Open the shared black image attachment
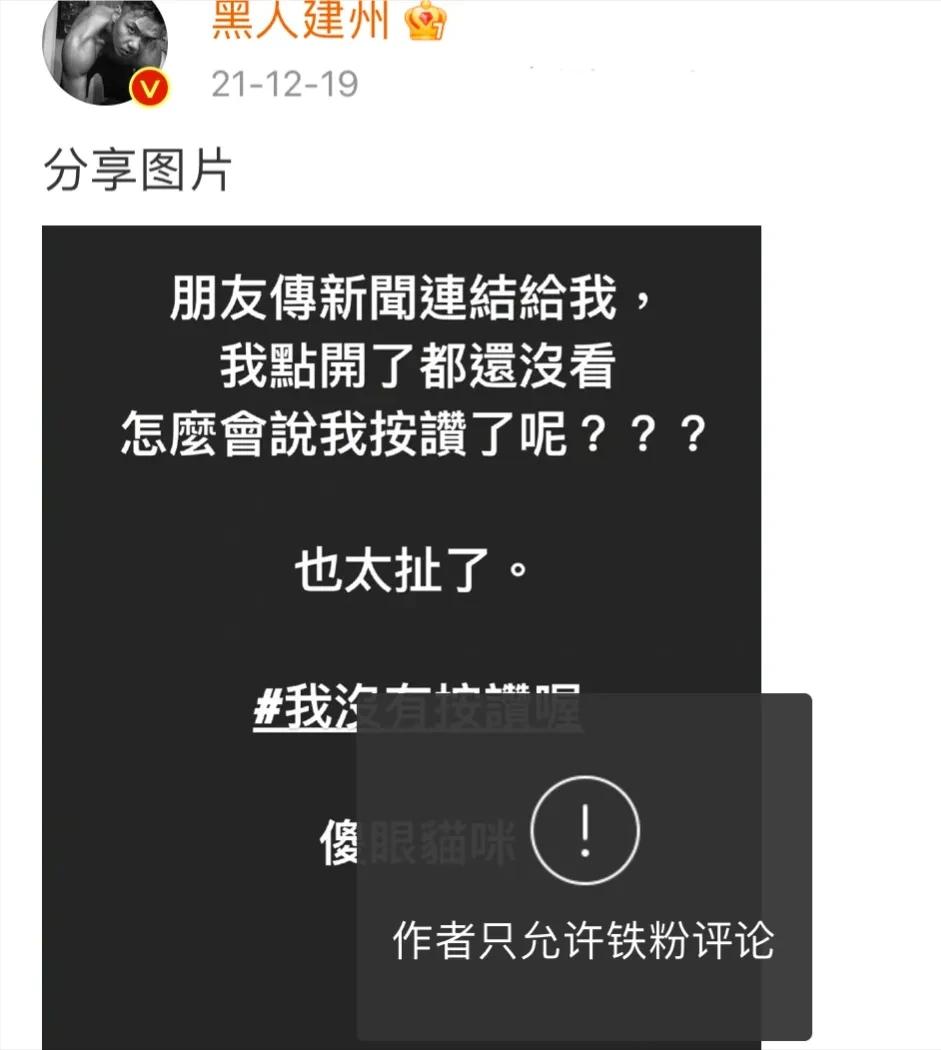 [400, 500]
